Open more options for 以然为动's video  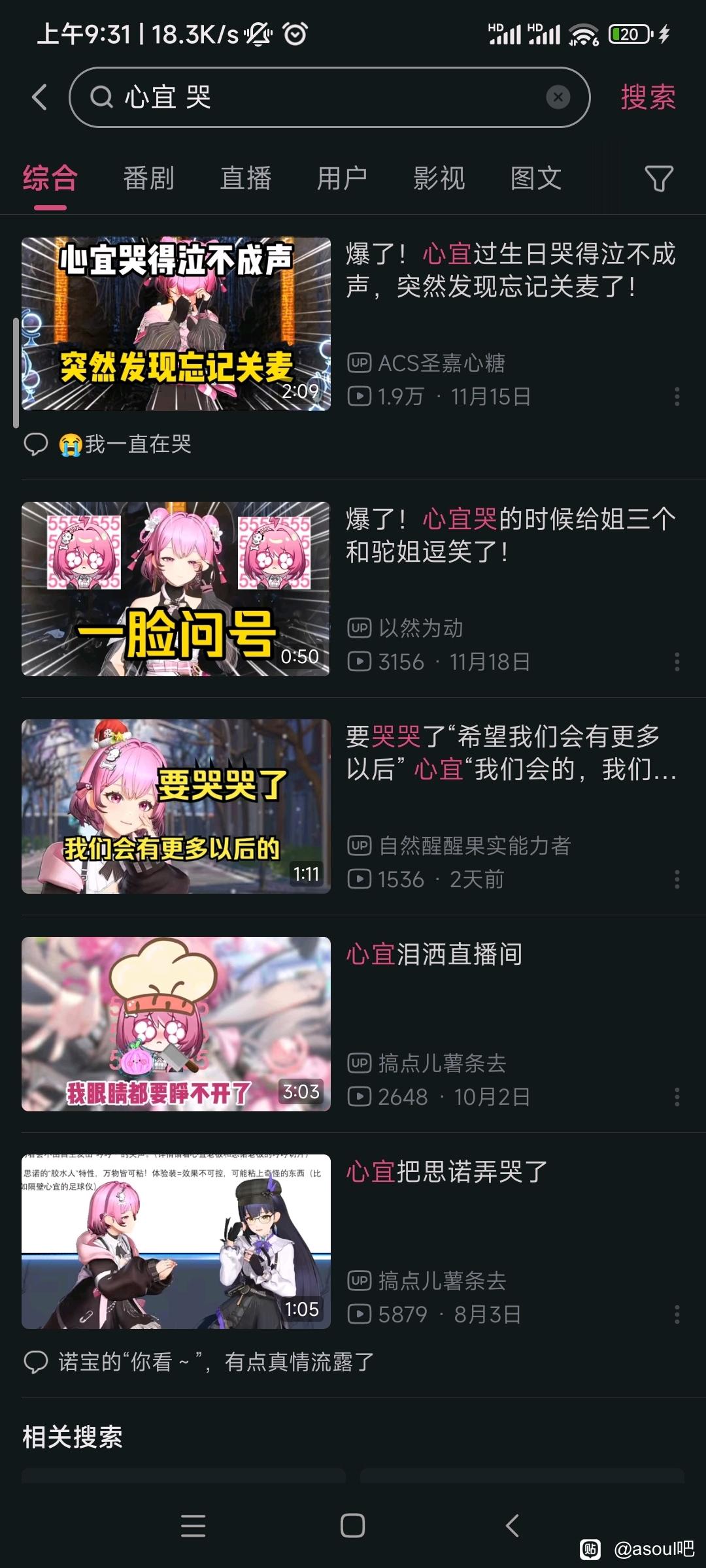tap(677, 662)
